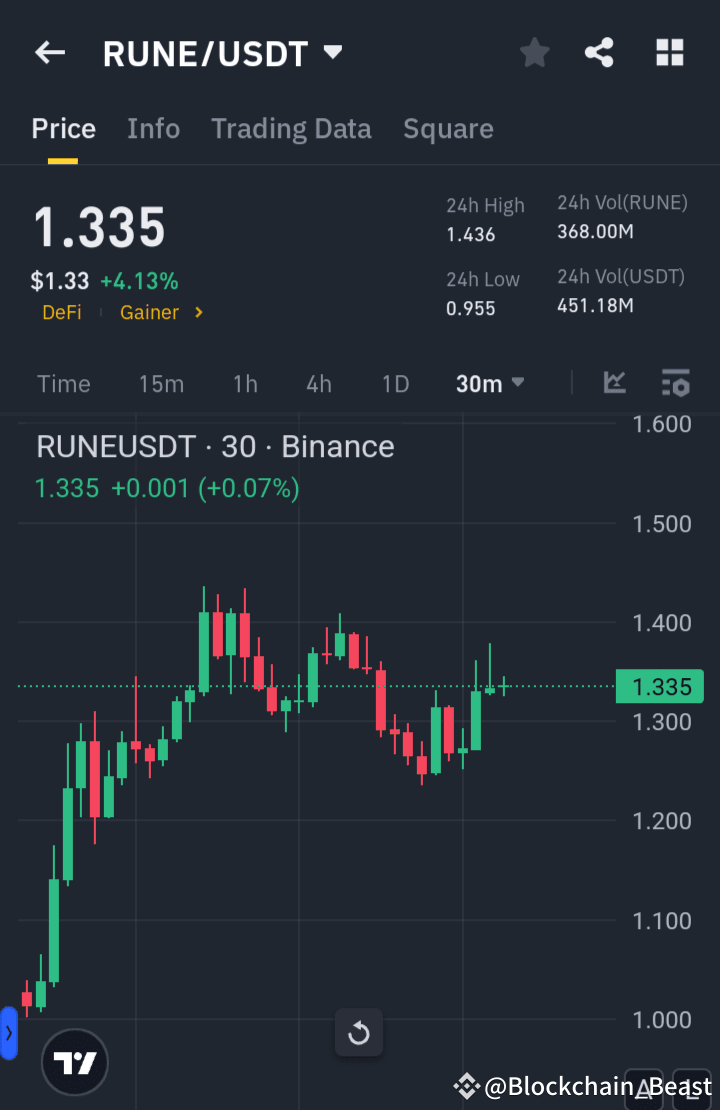Click the current price tag showing 1.335
Image resolution: width=720 pixels, height=1110 pixels.
pyautogui.click(x=659, y=686)
